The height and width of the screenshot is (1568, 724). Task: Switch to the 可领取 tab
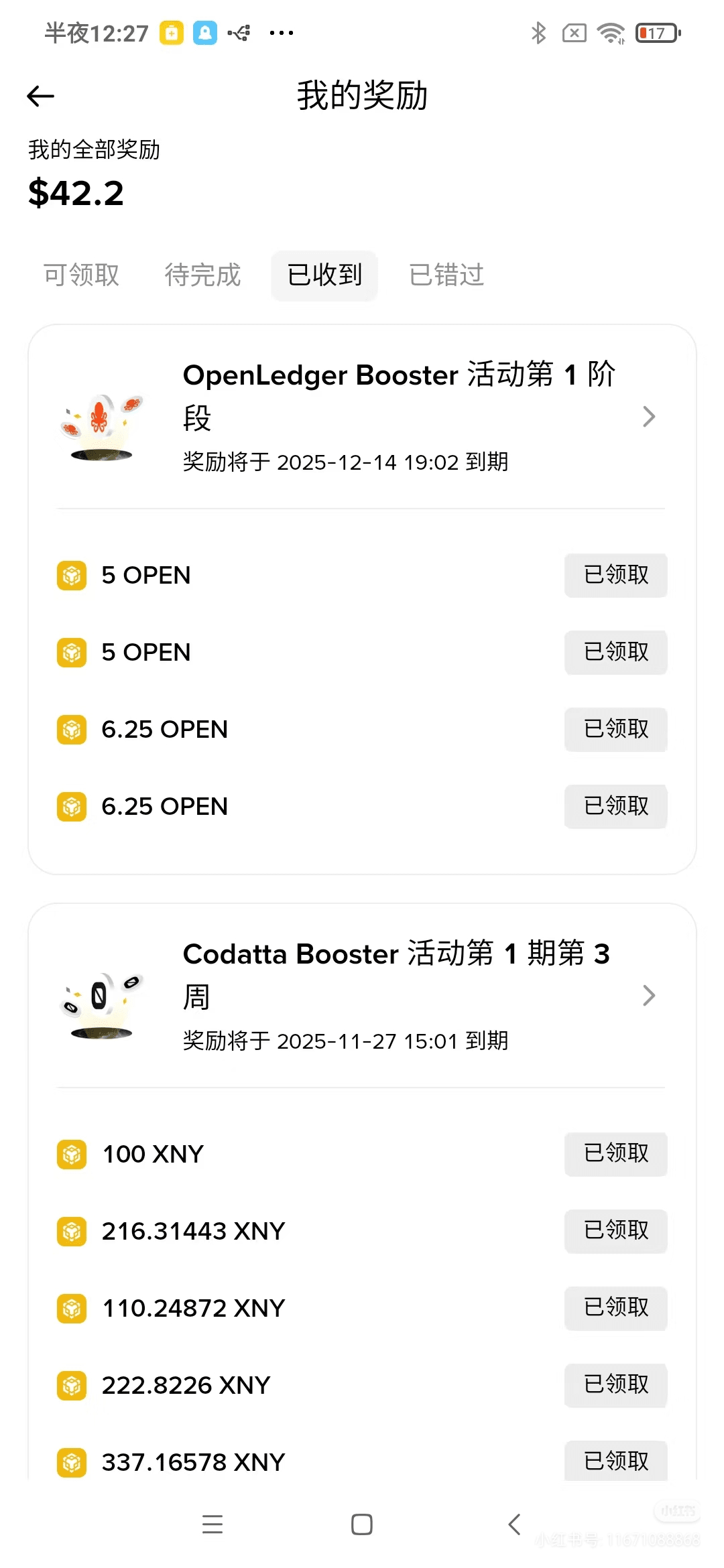[81, 275]
